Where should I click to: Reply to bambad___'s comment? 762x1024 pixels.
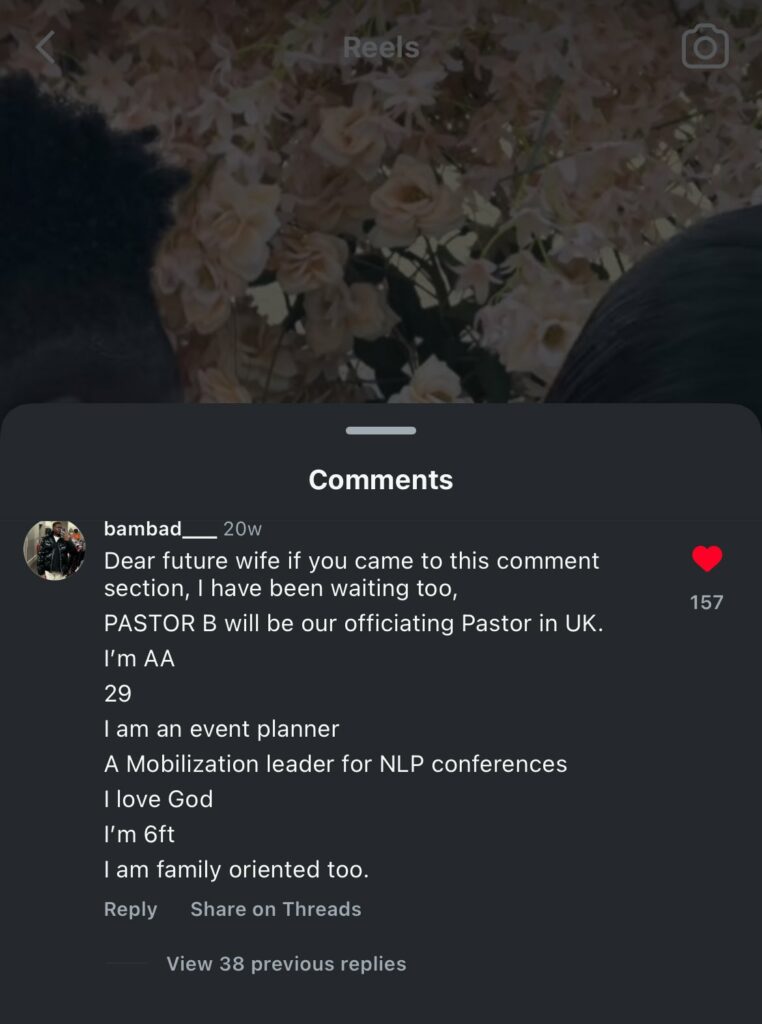click(130, 909)
